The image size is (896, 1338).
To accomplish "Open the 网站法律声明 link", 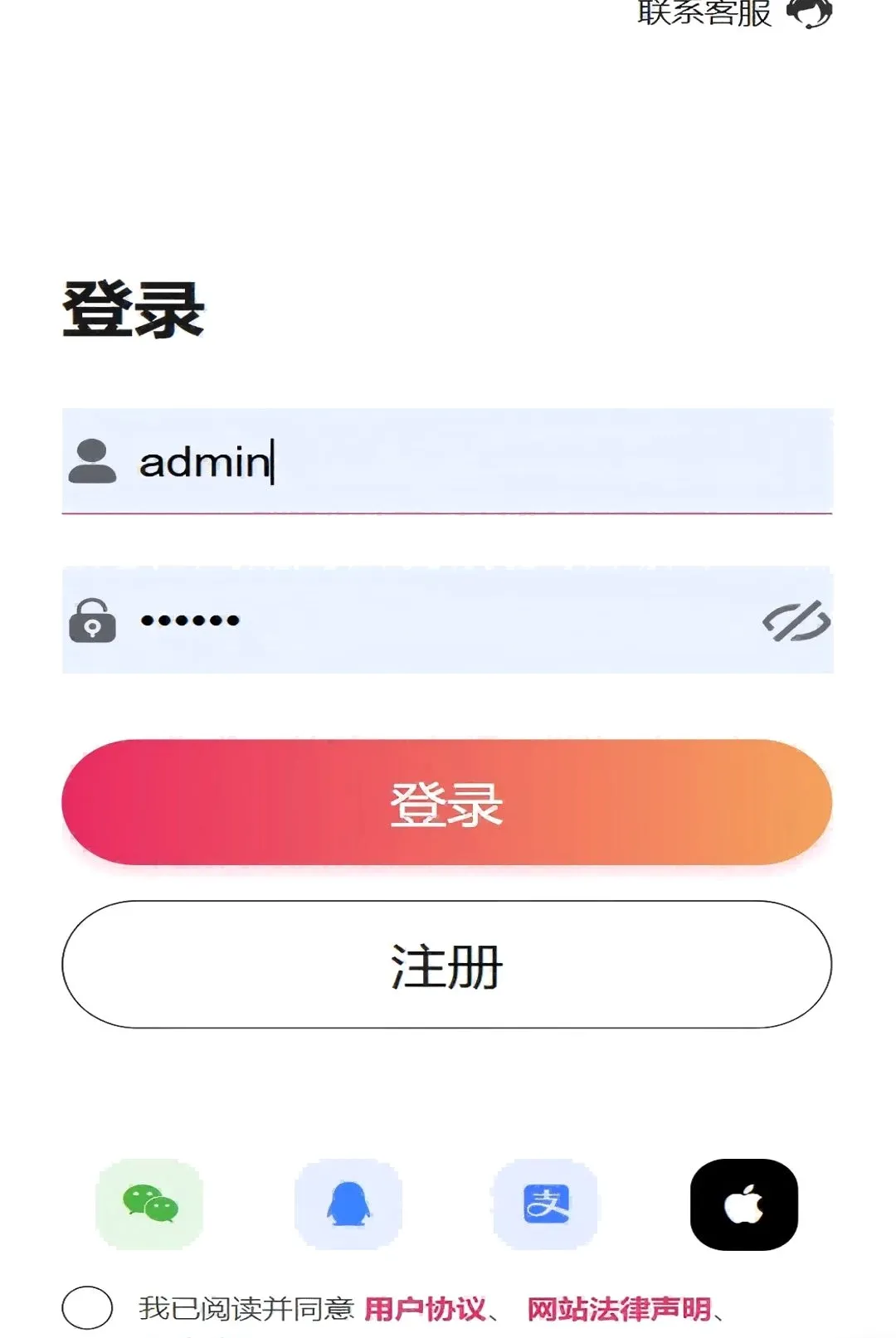I will [620, 1309].
